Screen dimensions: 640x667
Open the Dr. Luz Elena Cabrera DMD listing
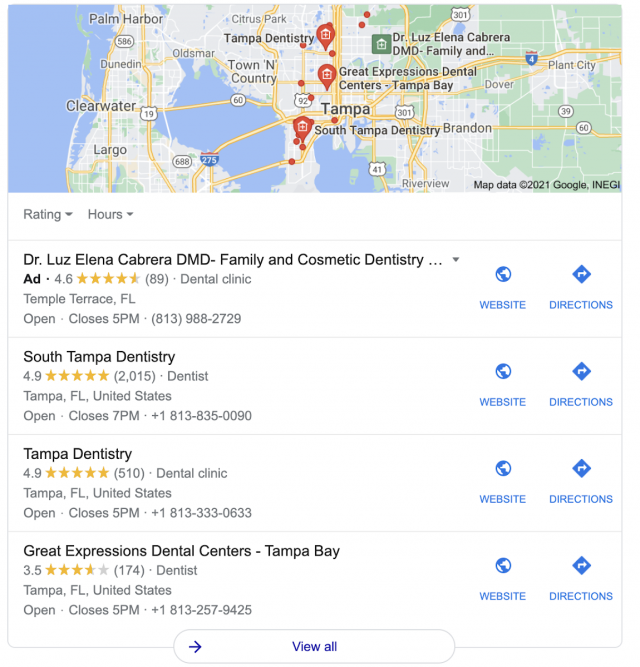232,260
